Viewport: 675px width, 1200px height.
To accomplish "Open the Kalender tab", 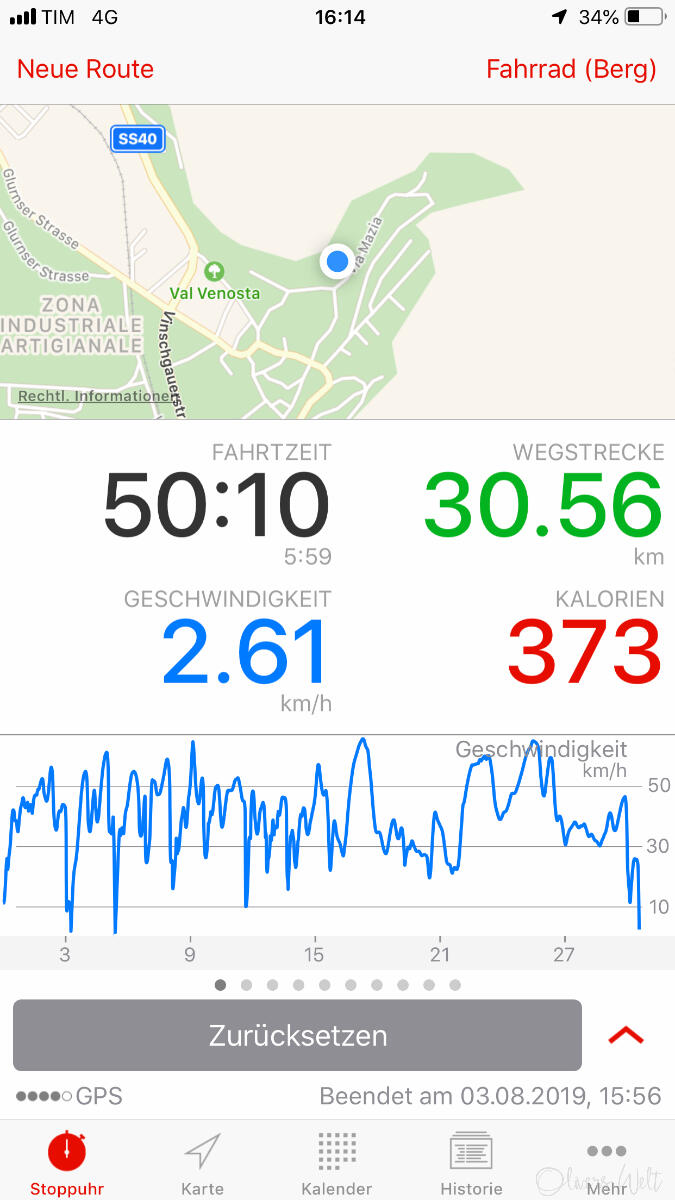I will [x=337, y=1164].
